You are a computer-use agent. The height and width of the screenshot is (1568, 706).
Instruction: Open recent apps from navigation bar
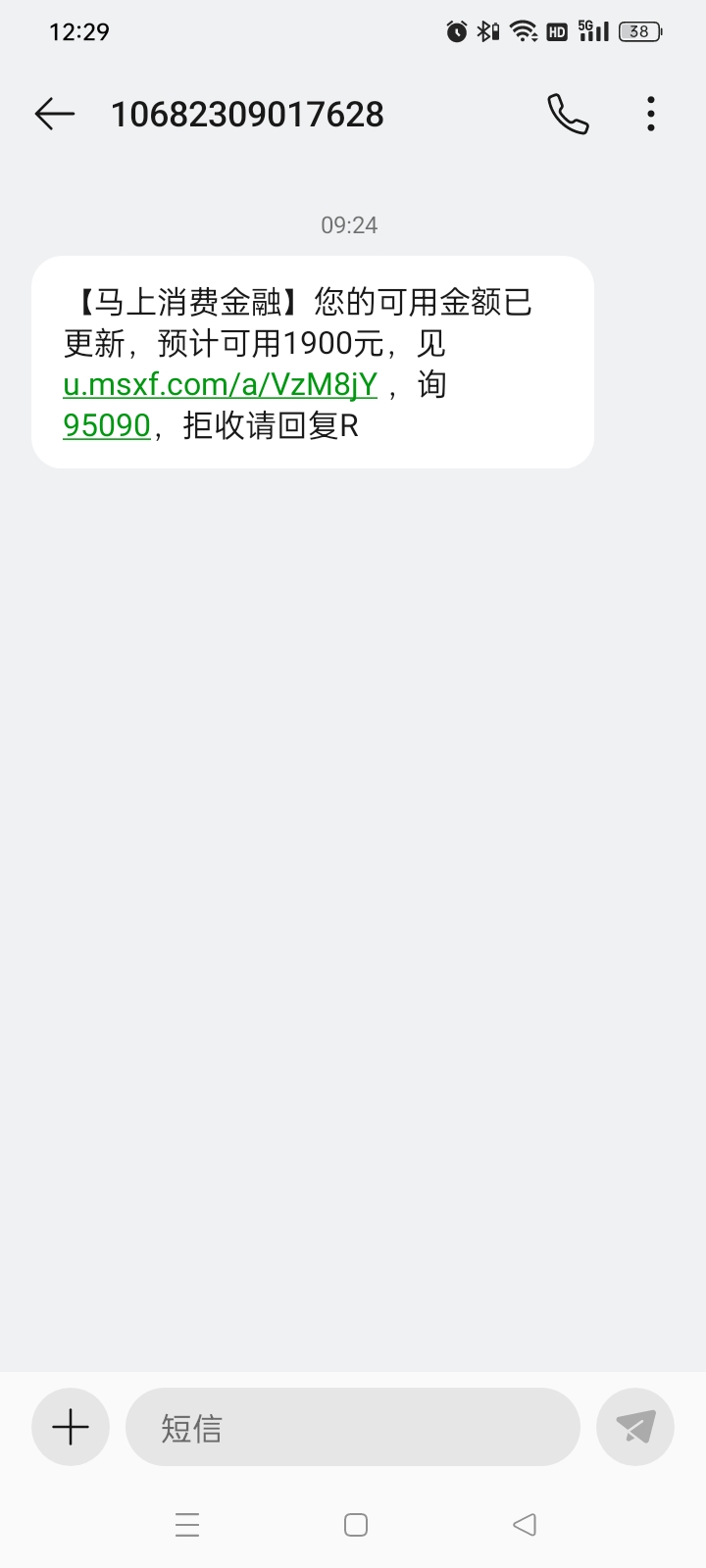(187, 1525)
